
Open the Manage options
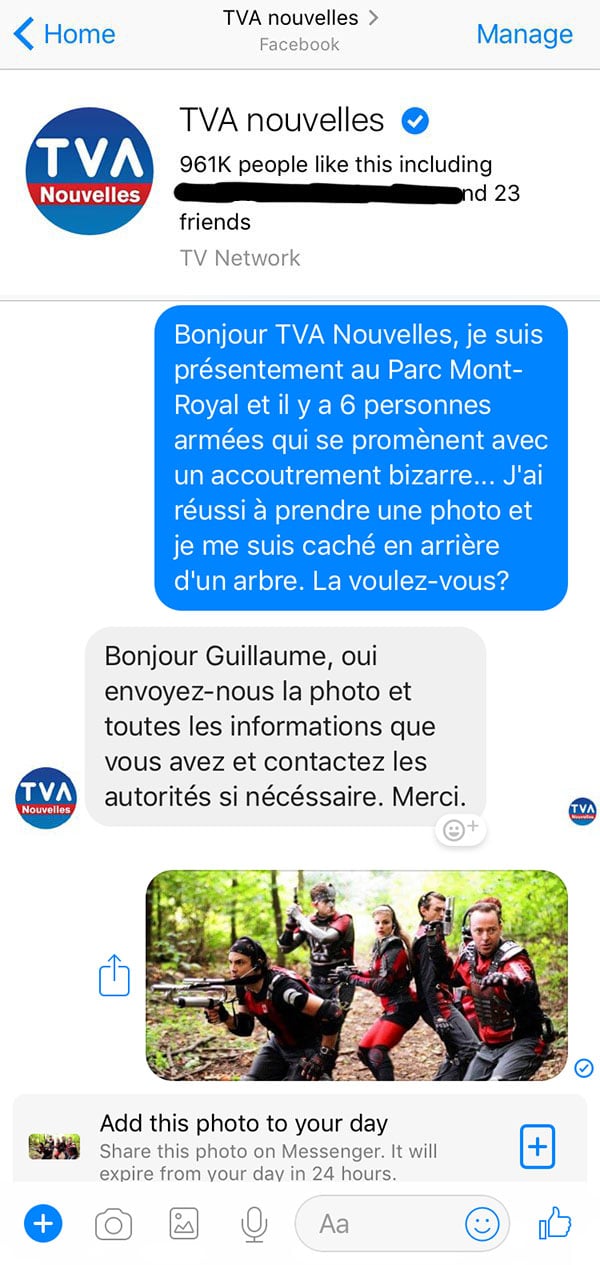(524, 34)
